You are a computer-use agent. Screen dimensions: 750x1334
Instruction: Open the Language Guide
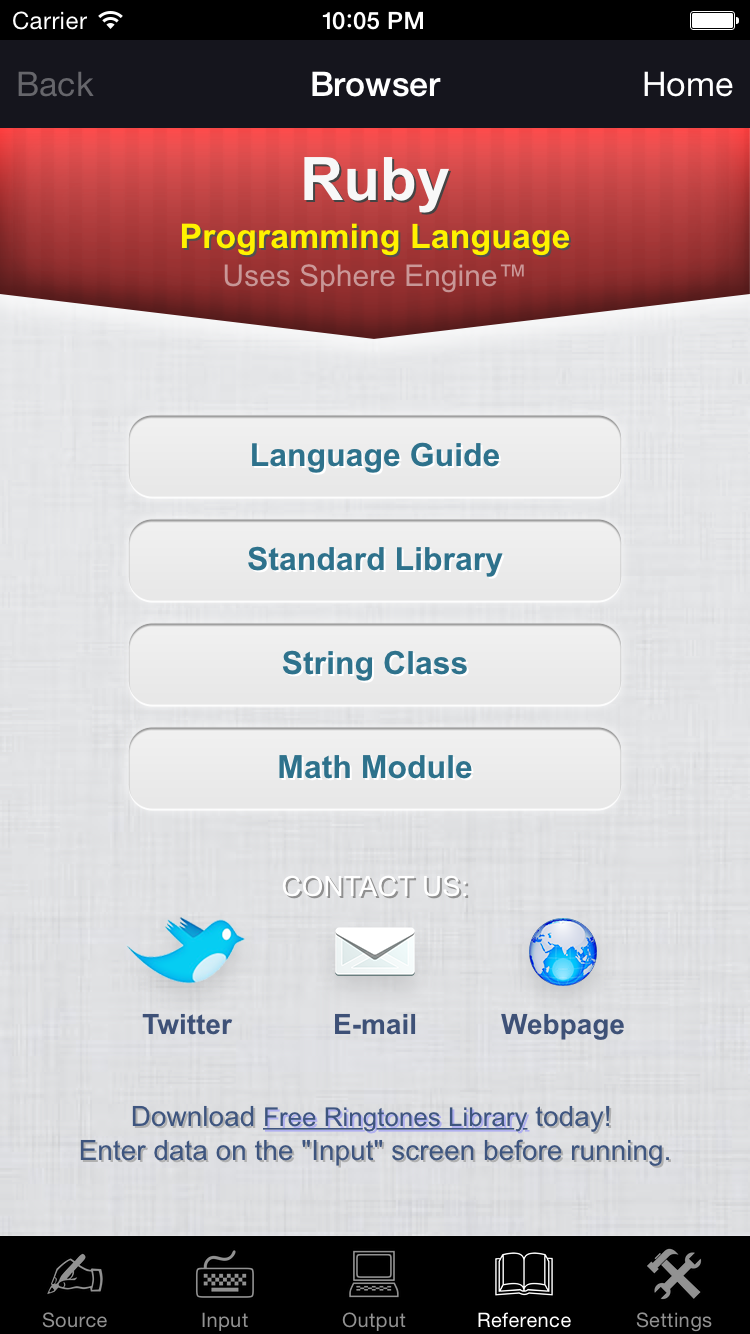point(375,456)
